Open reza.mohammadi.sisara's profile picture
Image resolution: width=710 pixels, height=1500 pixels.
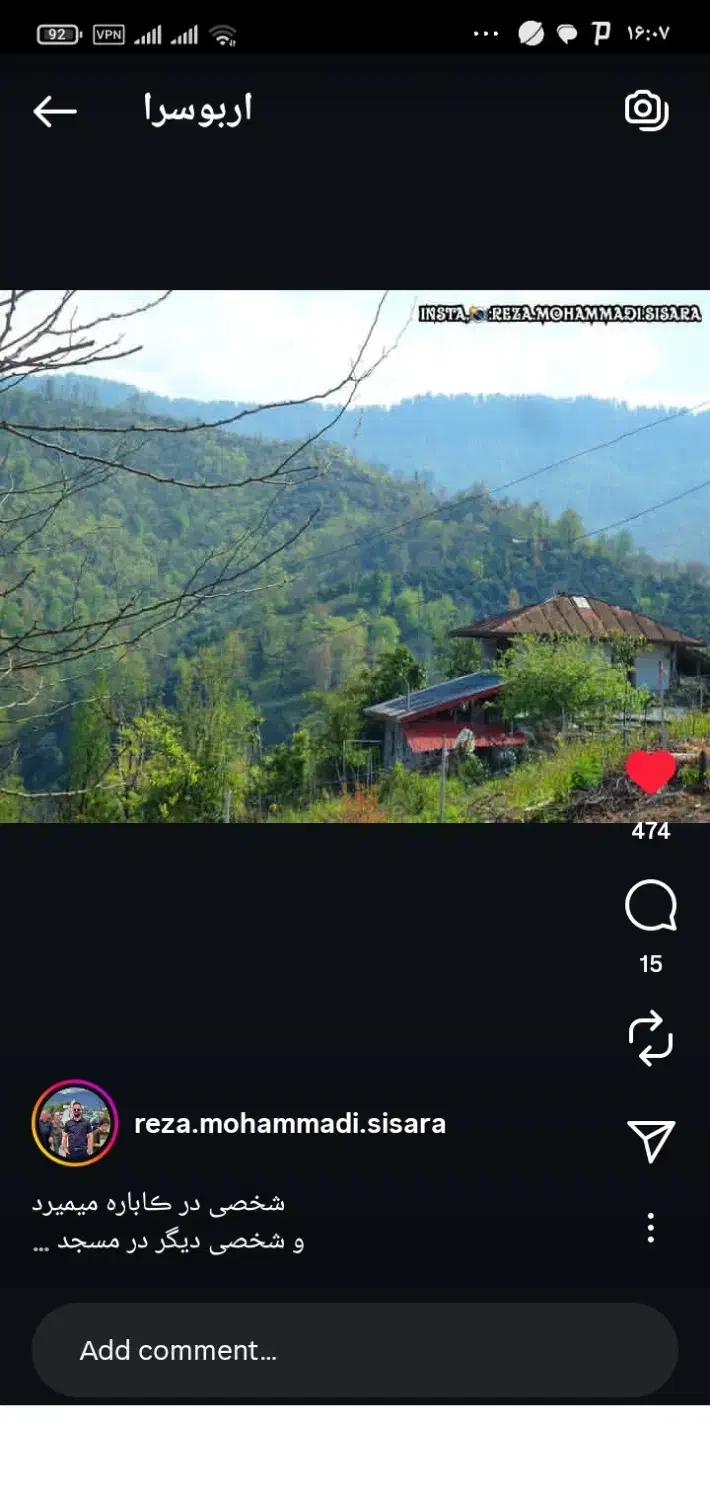(75, 1123)
